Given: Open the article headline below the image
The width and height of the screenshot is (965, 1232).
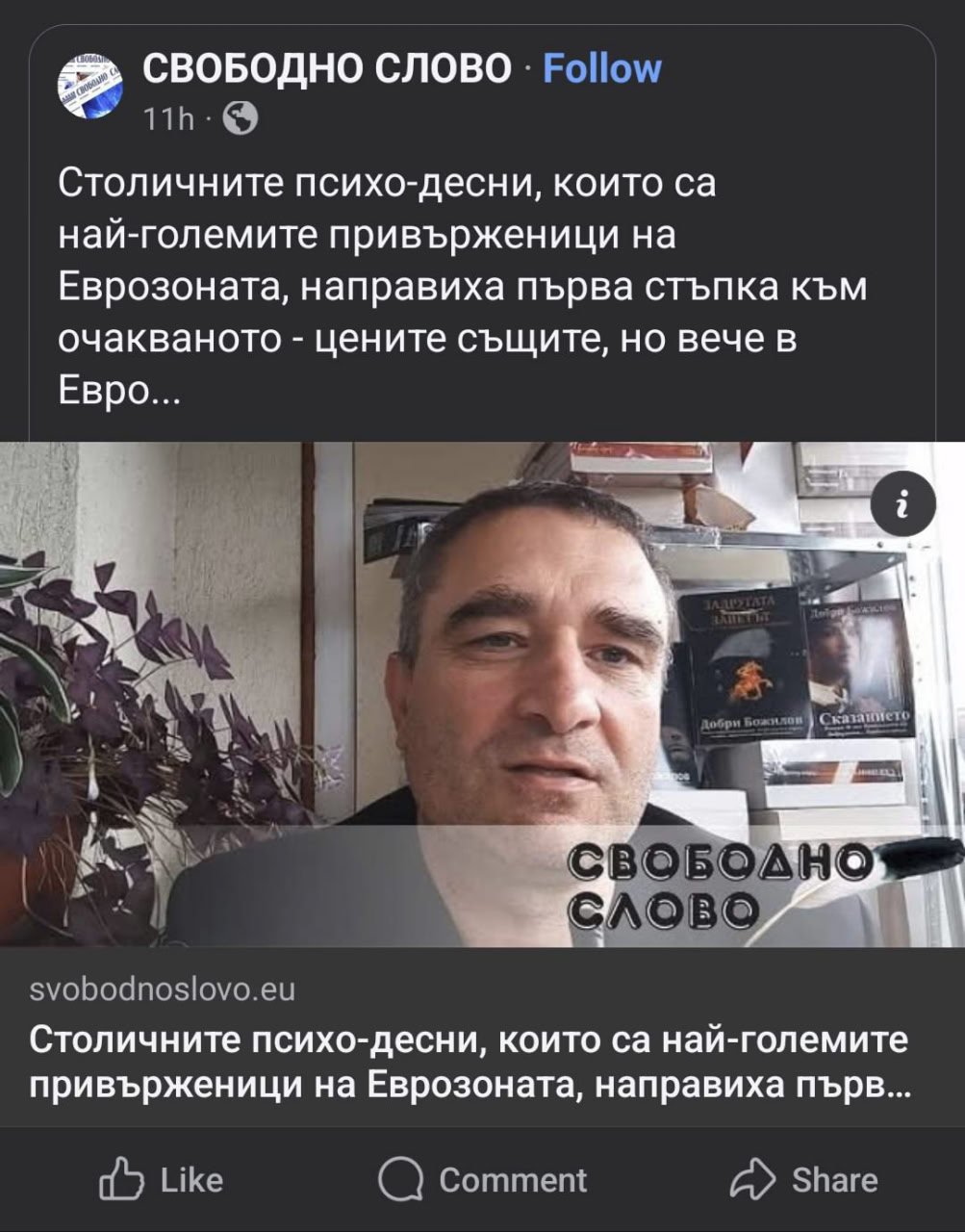Looking at the screenshot, I should tap(469, 1063).
